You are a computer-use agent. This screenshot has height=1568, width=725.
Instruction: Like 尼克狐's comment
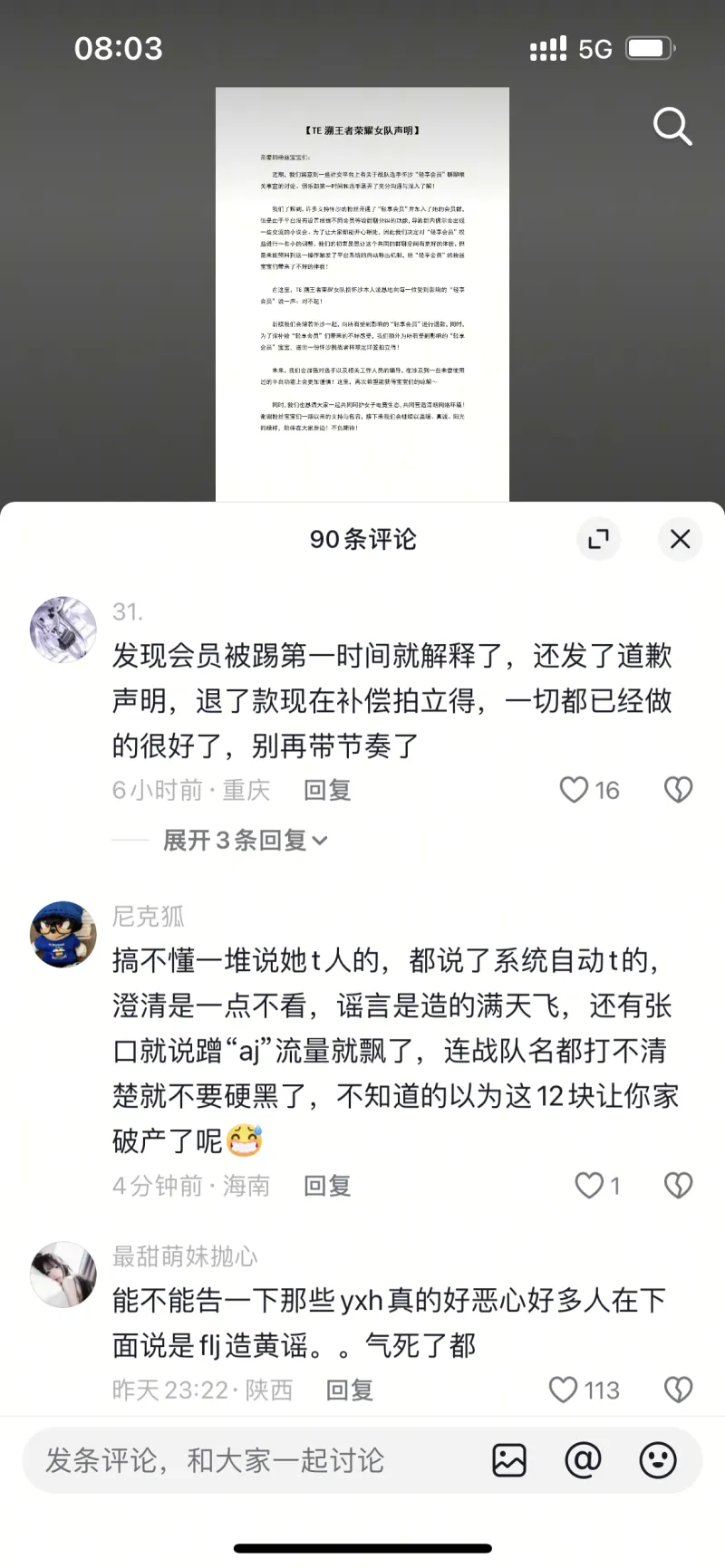590,1186
